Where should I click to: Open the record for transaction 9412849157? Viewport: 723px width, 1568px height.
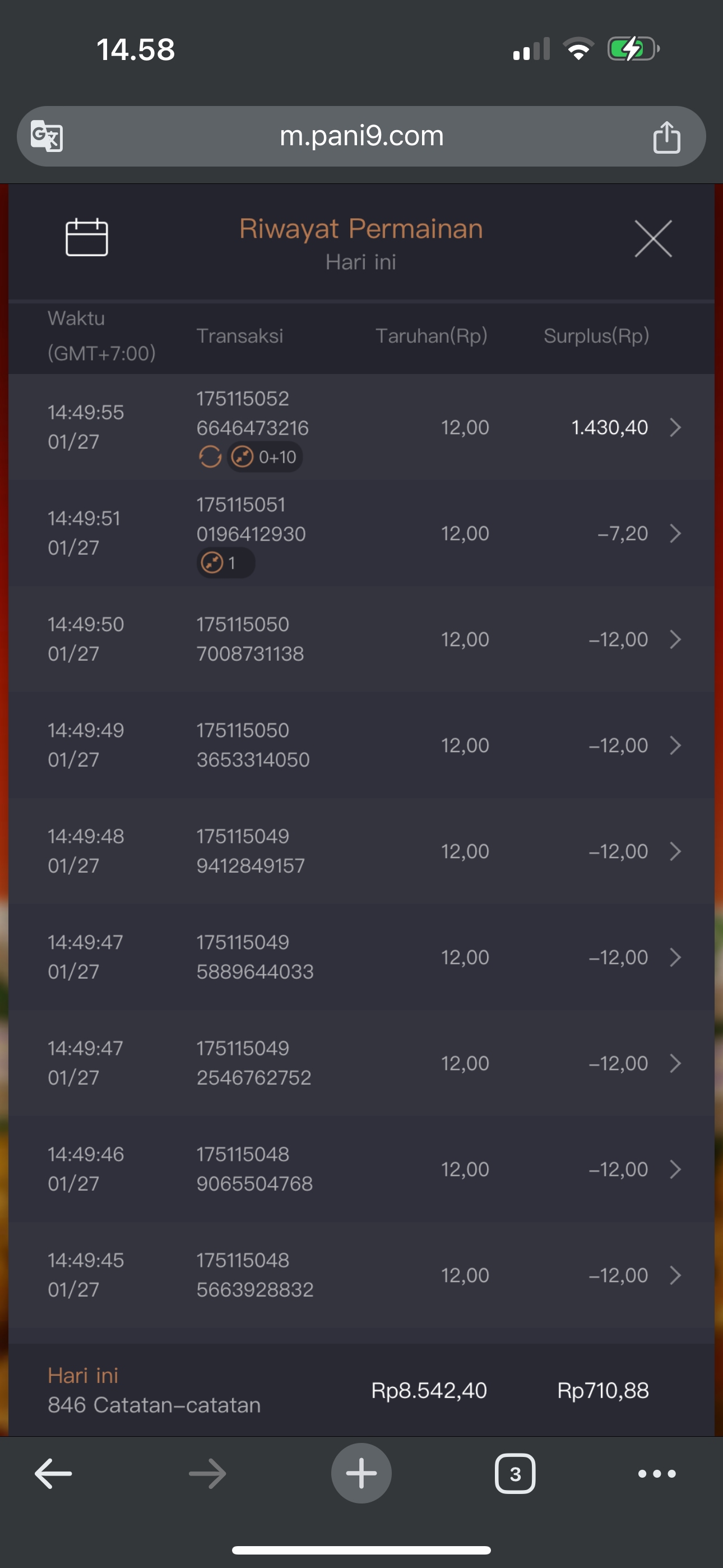click(x=674, y=851)
